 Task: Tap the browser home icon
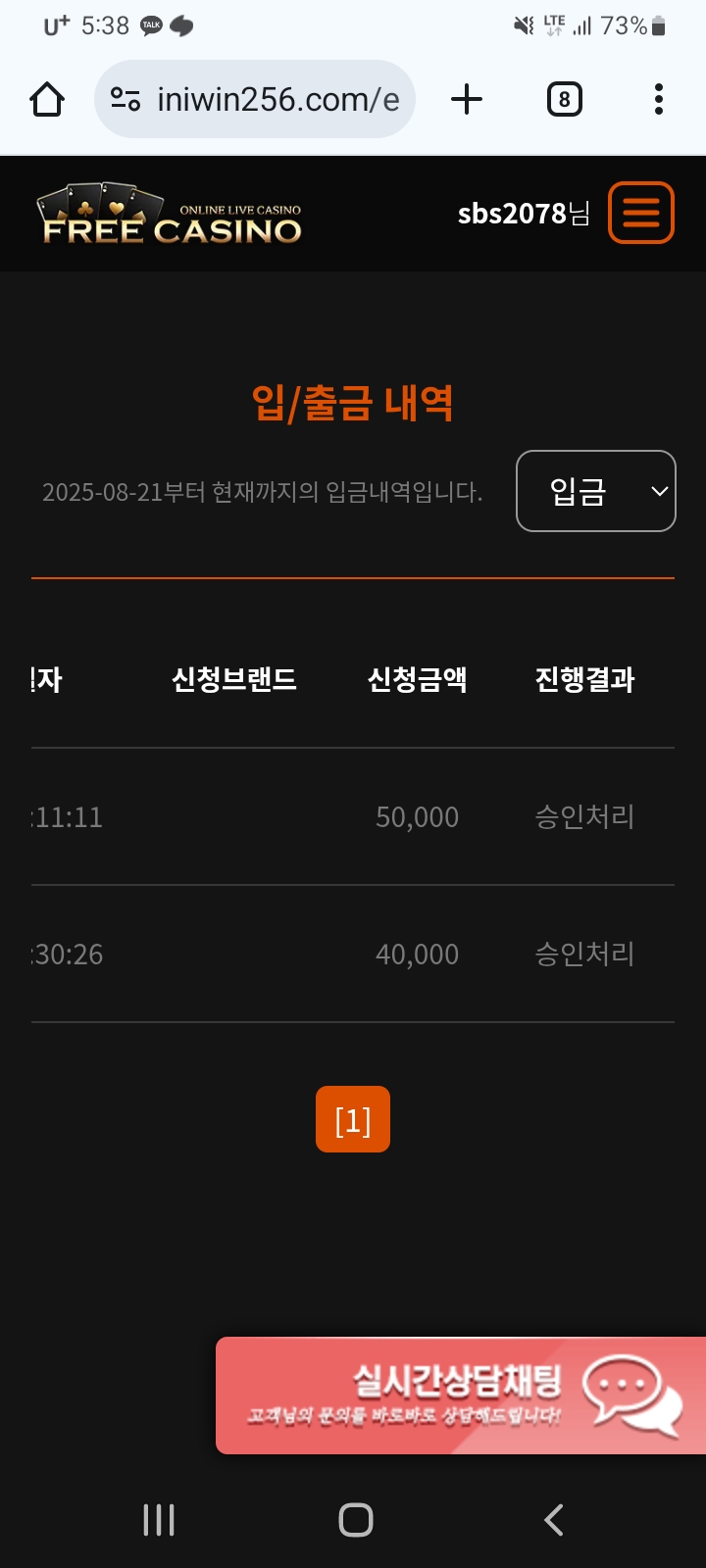[x=47, y=99]
